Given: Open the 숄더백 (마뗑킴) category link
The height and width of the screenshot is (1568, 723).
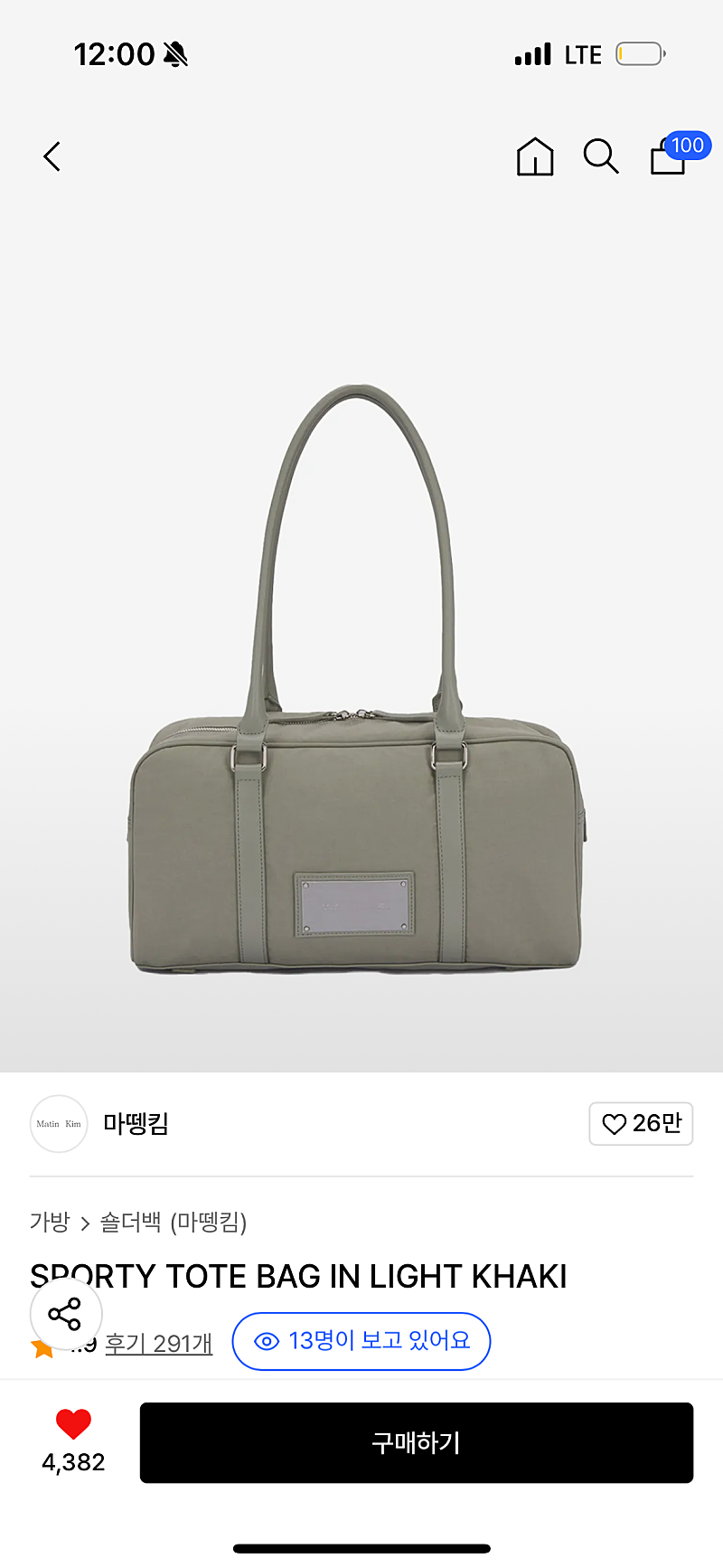Looking at the screenshot, I should click(x=174, y=1222).
